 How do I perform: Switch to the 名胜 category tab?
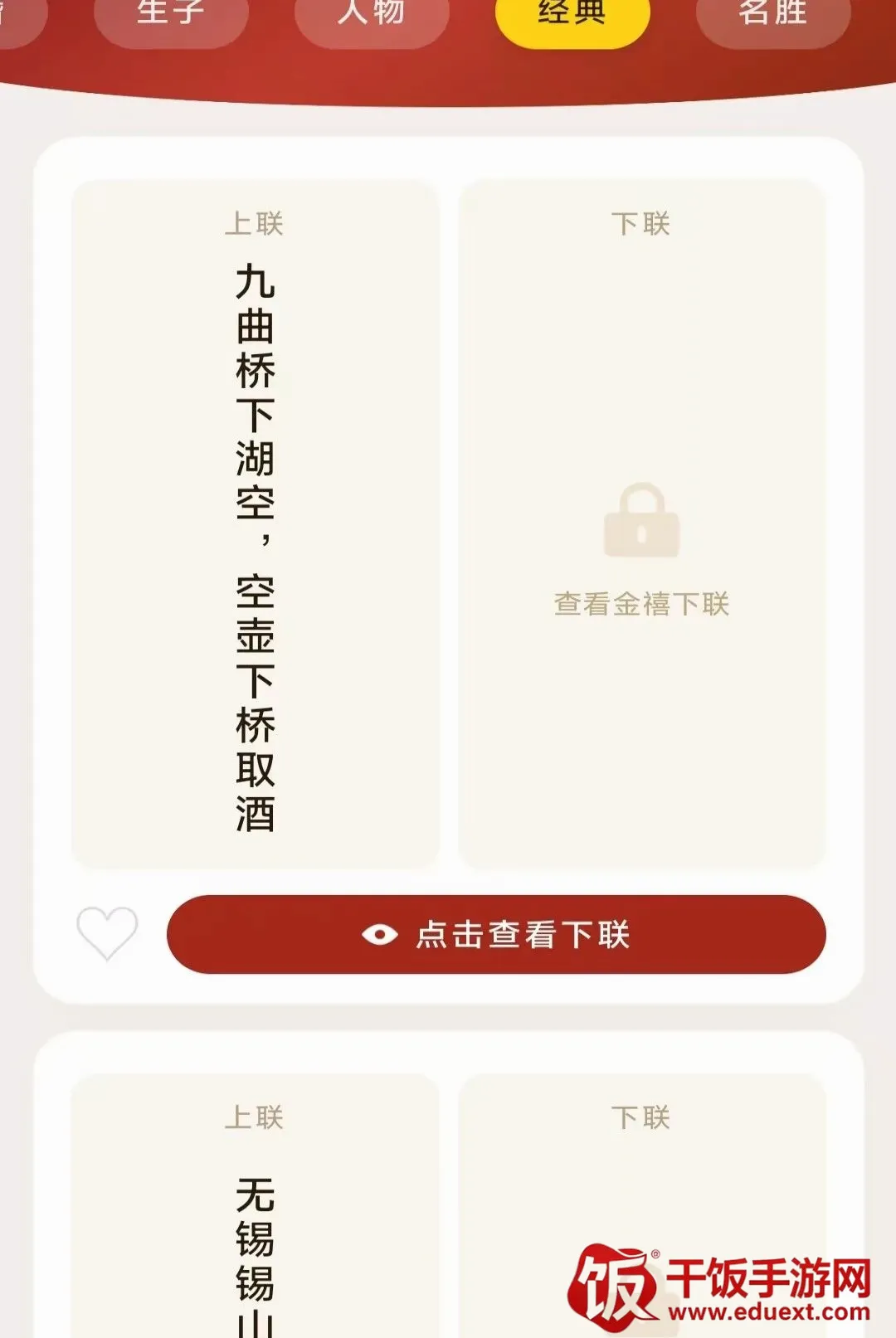coord(773,17)
